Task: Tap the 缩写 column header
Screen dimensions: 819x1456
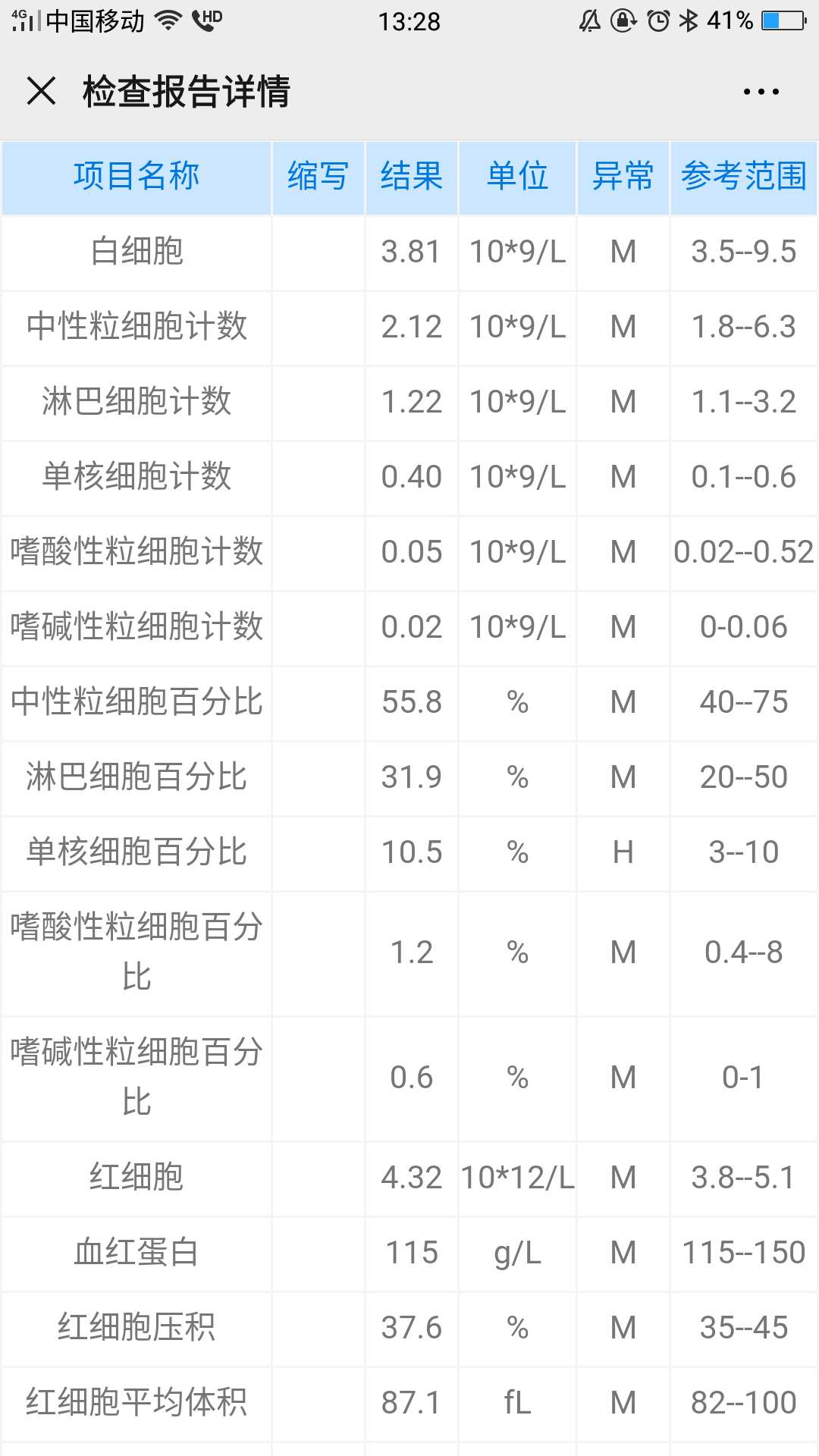Action: click(x=318, y=176)
